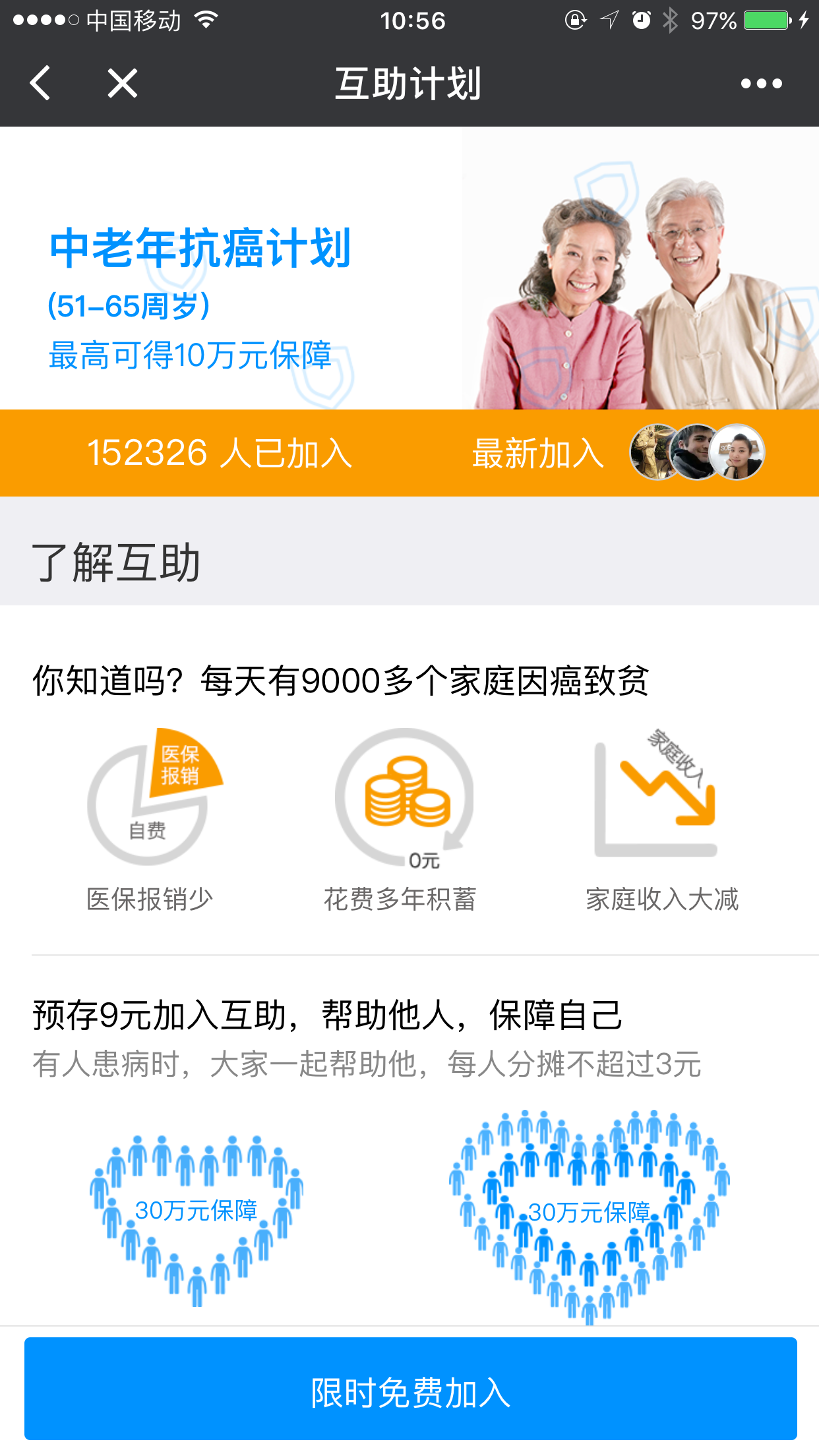Close the 互助计划 web page

[123, 84]
